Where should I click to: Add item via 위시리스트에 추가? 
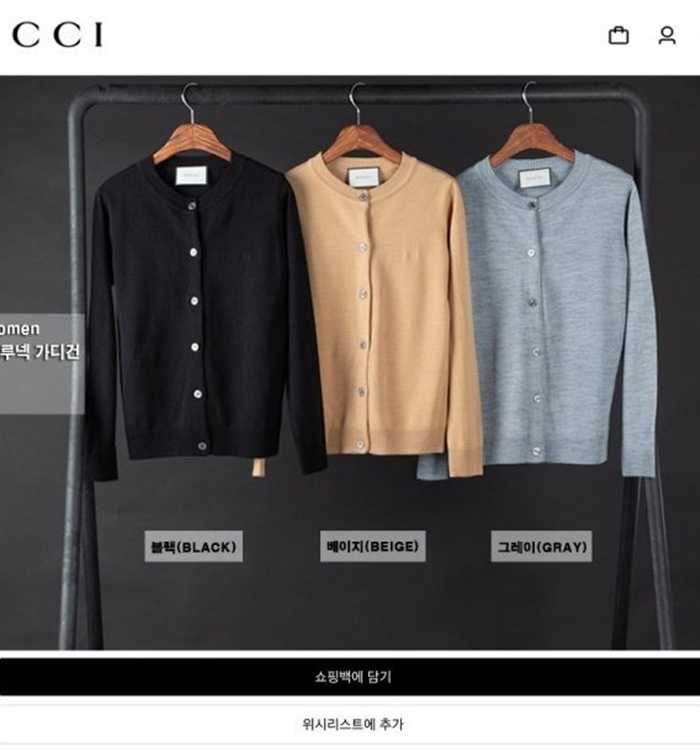[x=350, y=724]
